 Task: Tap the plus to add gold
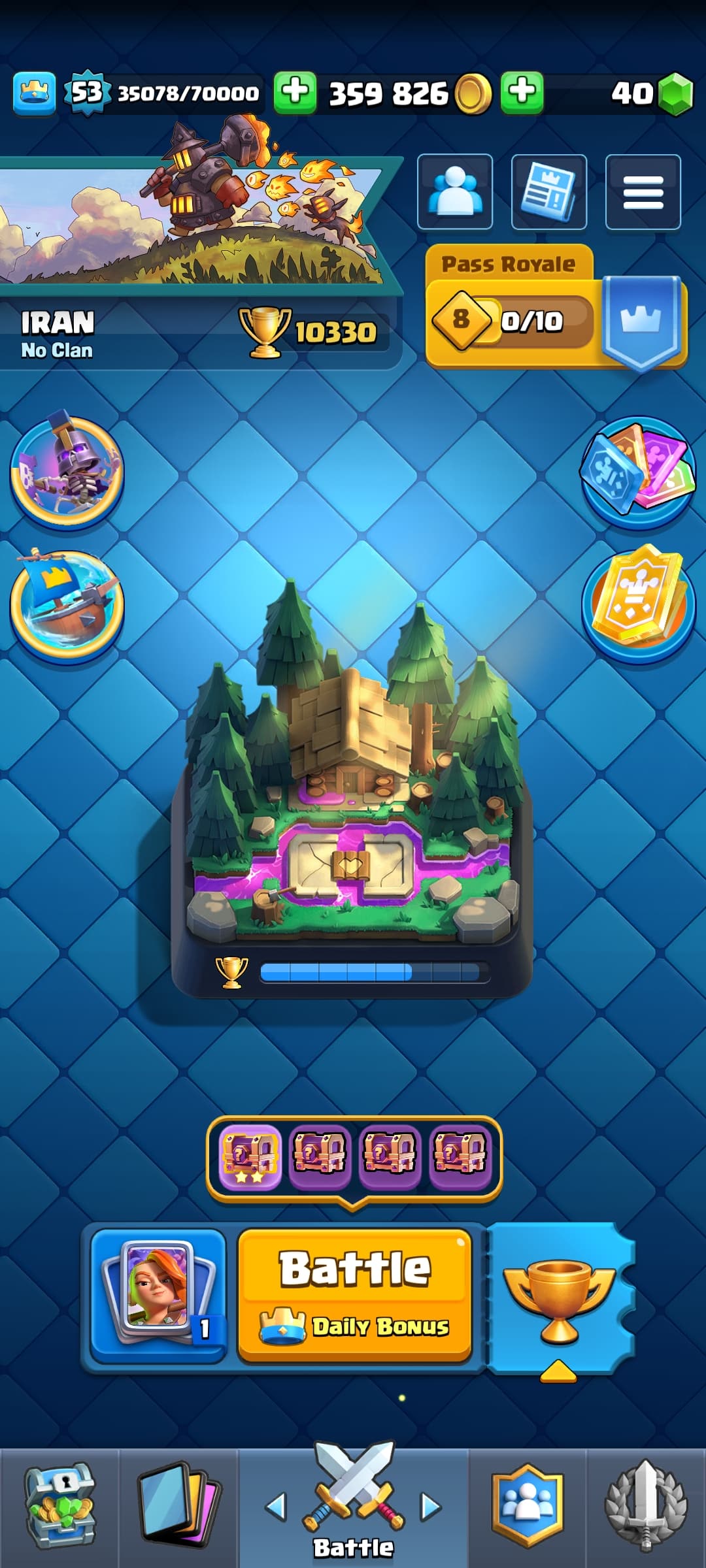click(x=522, y=93)
